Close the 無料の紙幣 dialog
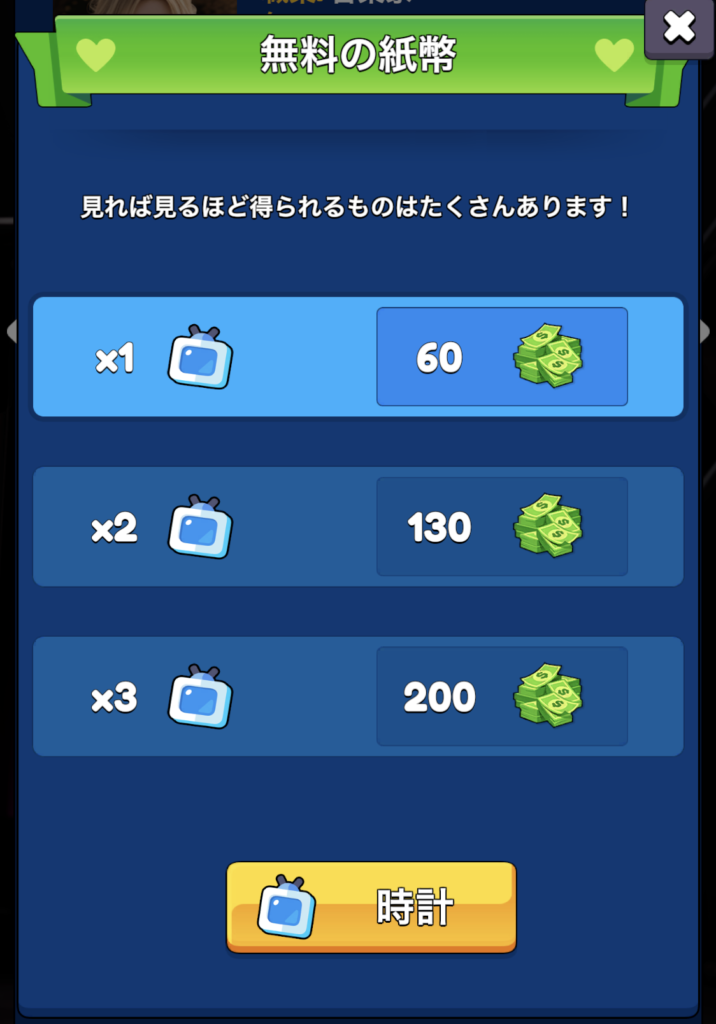This screenshot has height=1024, width=716. pos(679,28)
